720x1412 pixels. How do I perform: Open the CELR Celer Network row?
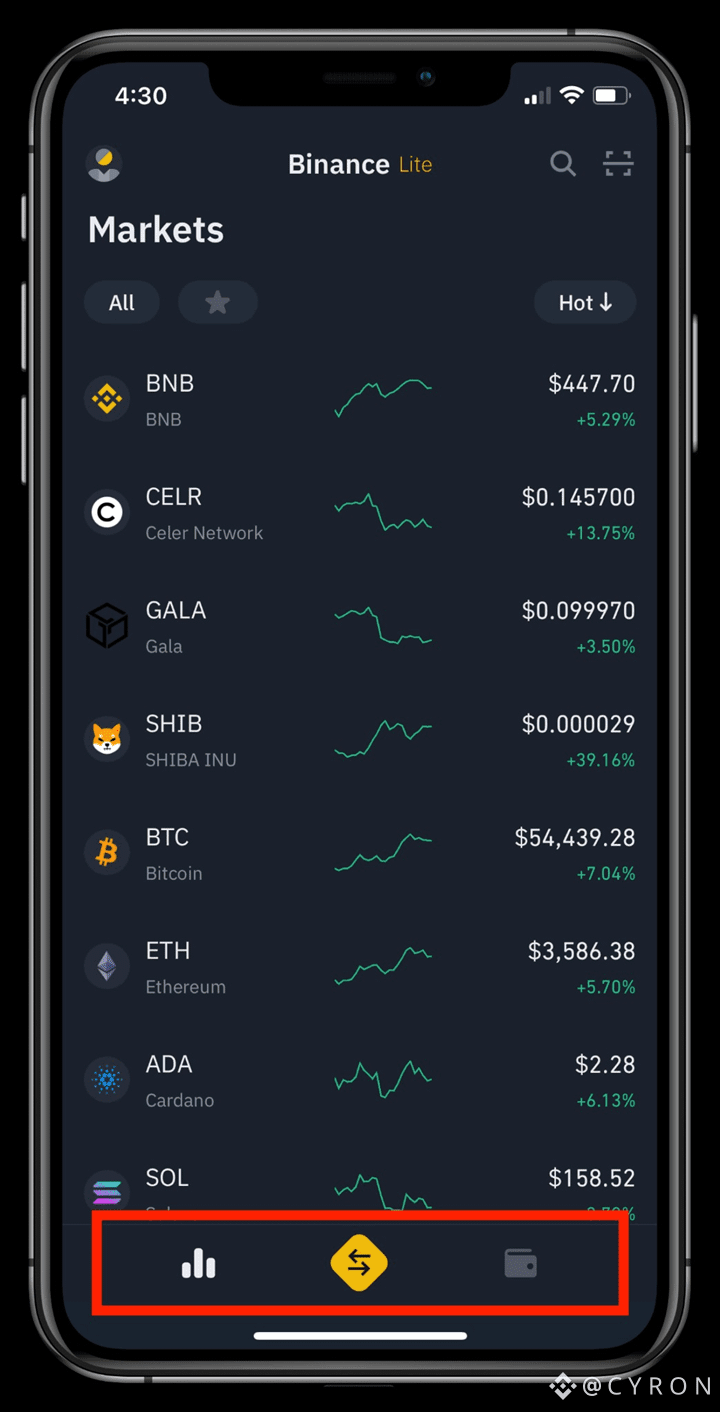(x=360, y=514)
